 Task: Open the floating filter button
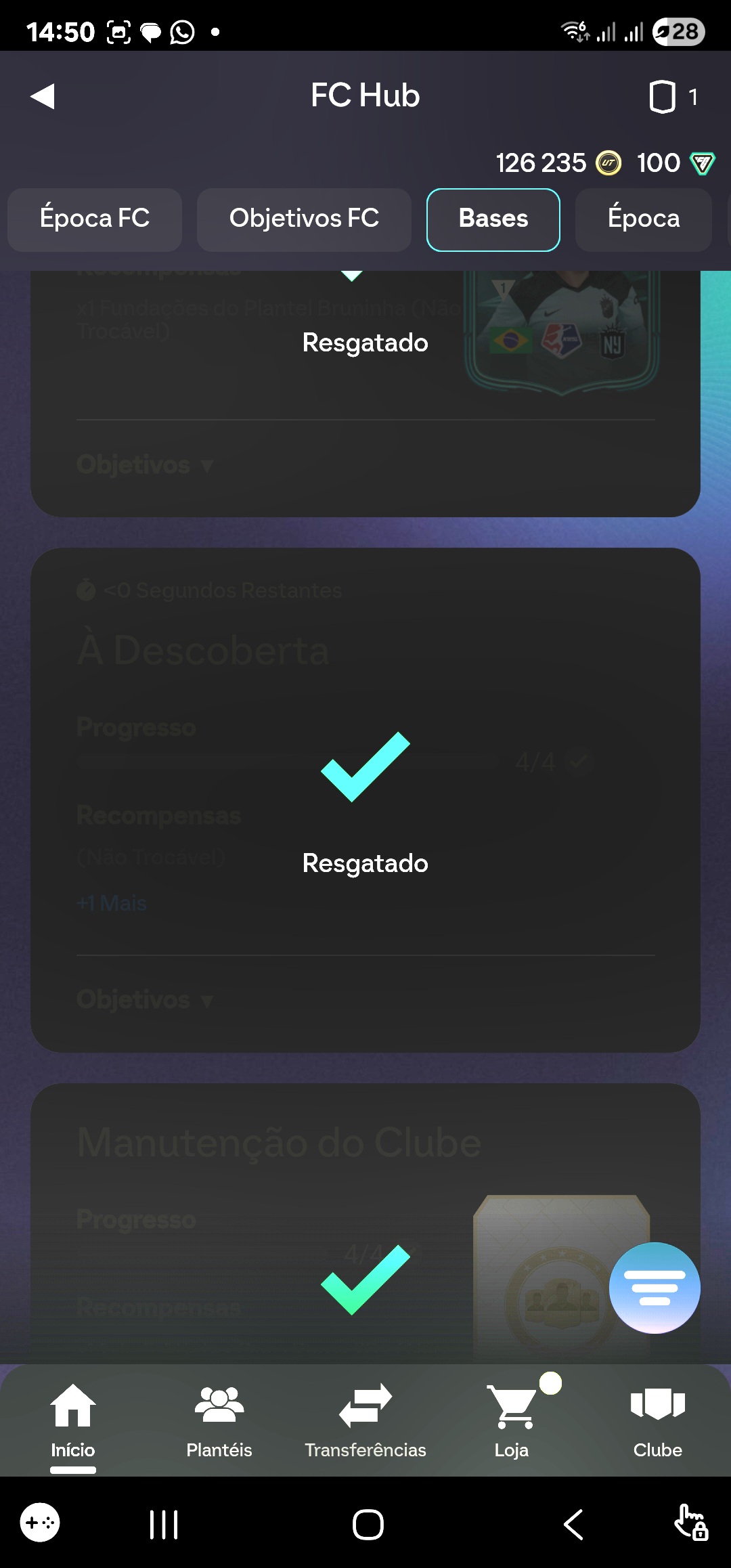[x=655, y=1288]
